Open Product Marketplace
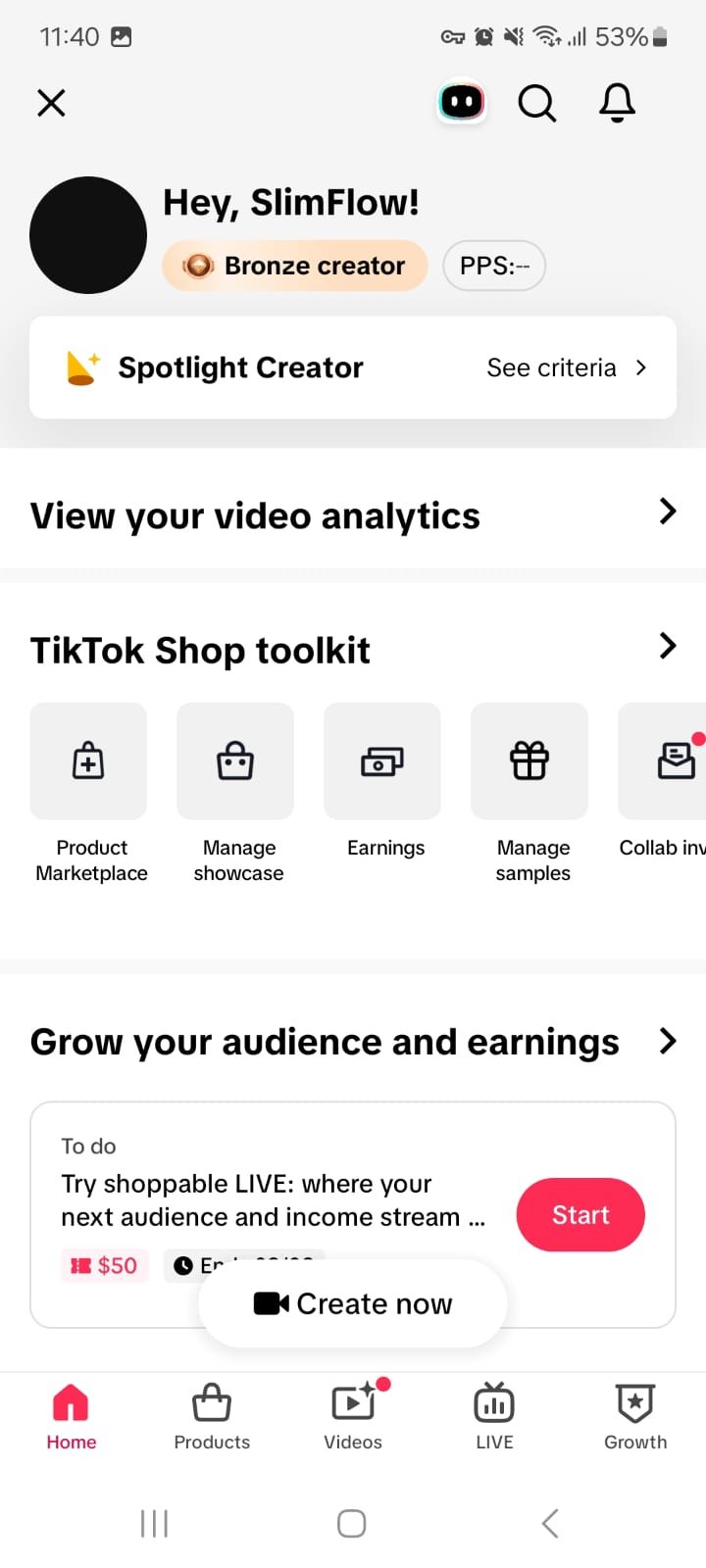 tap(89, 761)
